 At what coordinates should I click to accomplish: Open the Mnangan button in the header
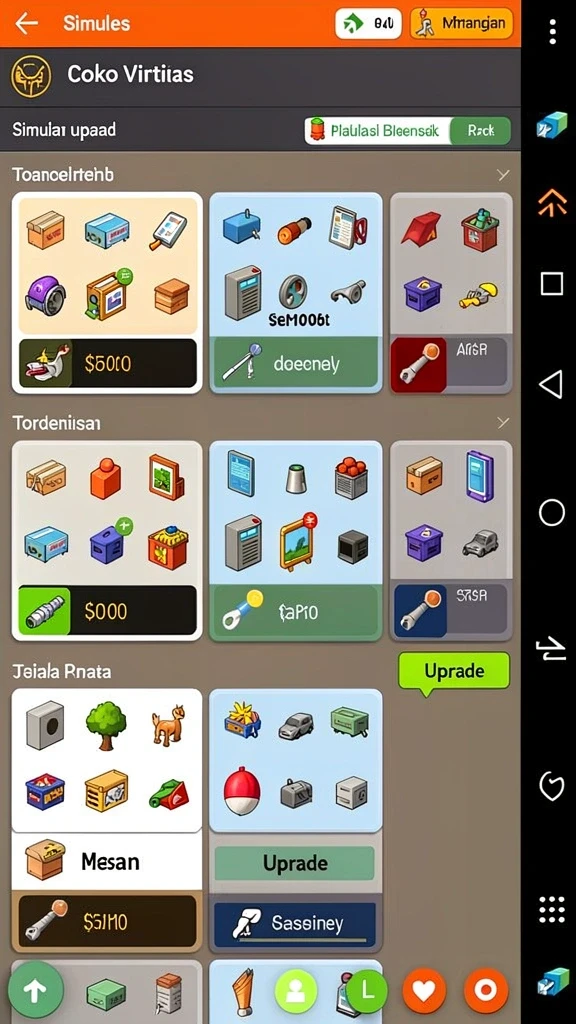pos(462,24)
